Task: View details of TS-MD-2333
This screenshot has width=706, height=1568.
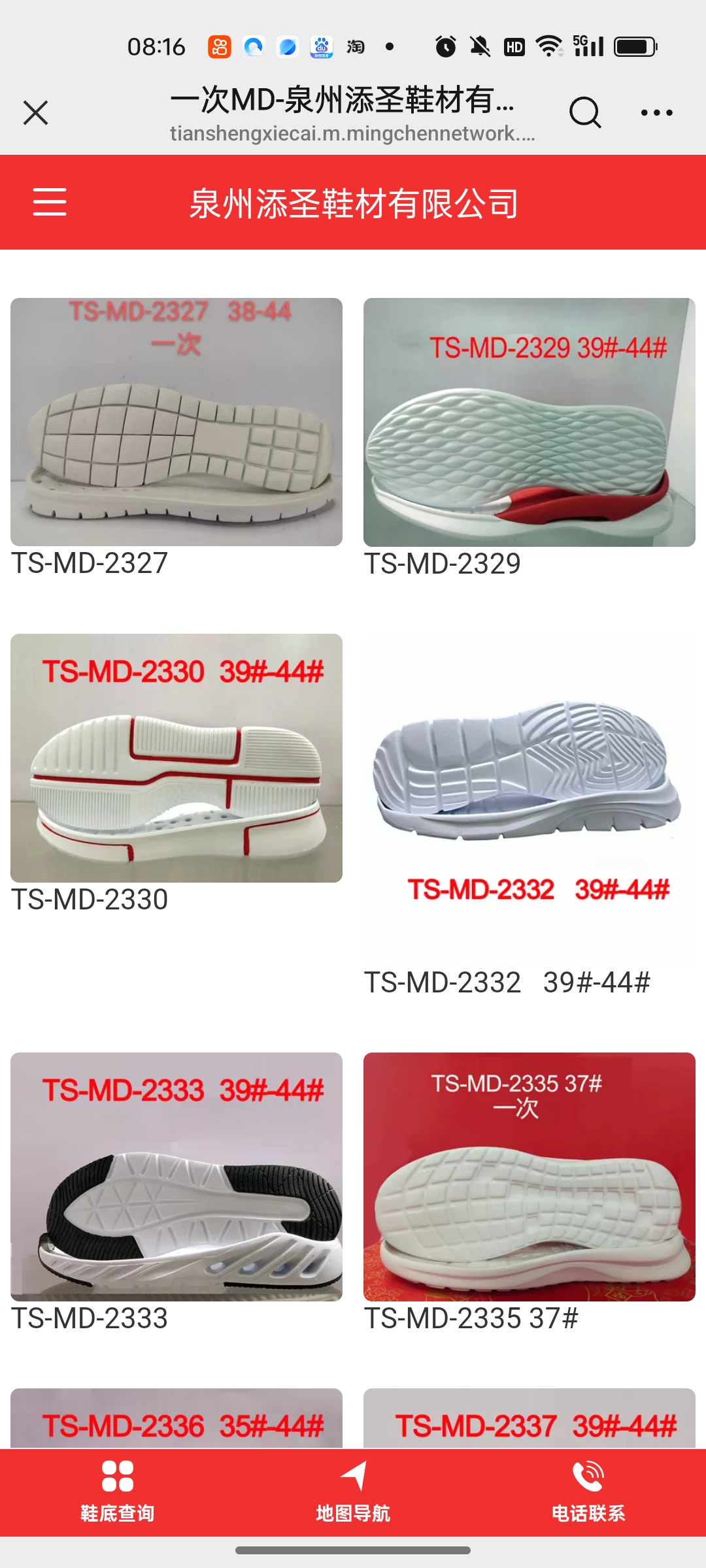Action: [176, 1176]
